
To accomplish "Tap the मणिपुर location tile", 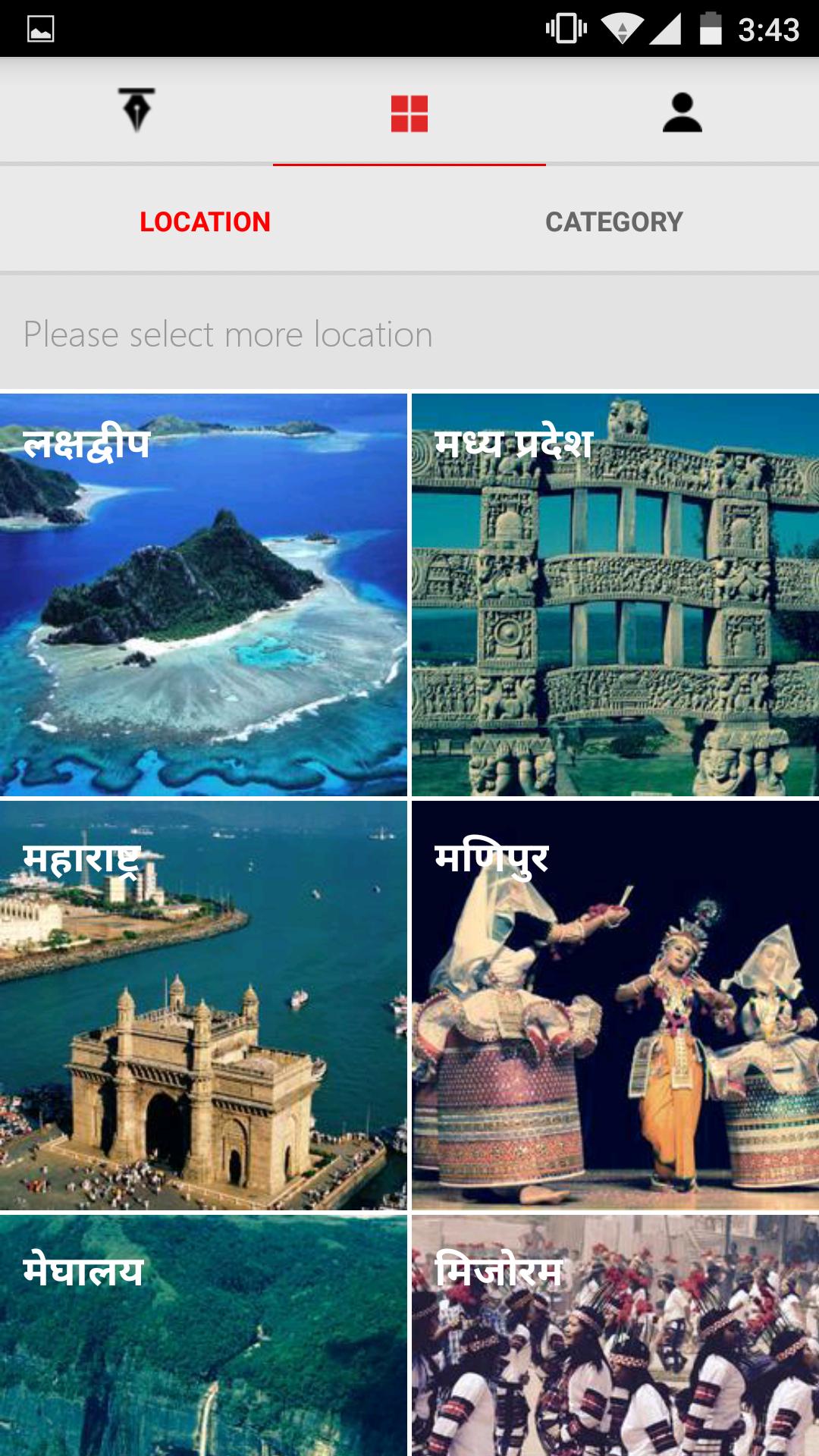I will (x=615, y=1005).
